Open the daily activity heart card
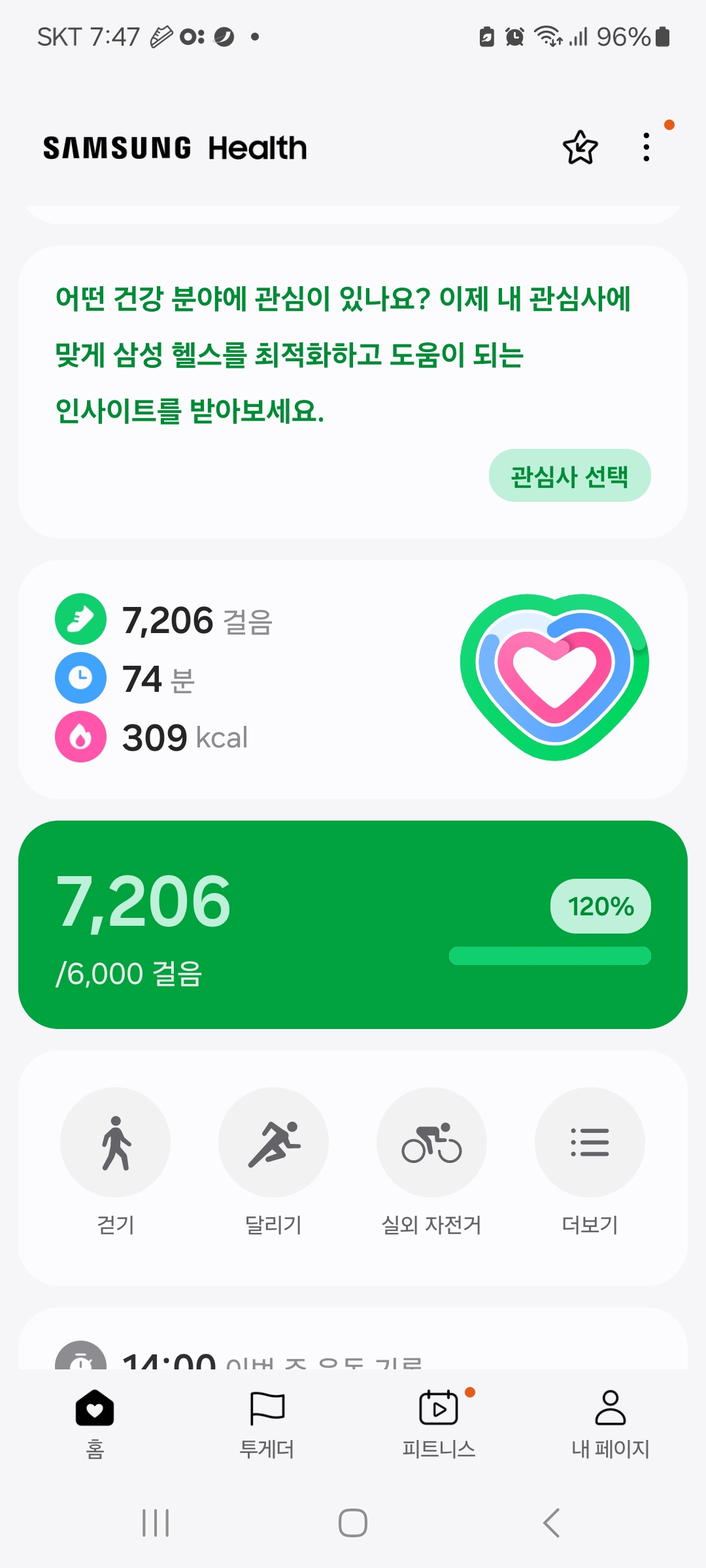Screen dimensions: 706x1568 353,679
